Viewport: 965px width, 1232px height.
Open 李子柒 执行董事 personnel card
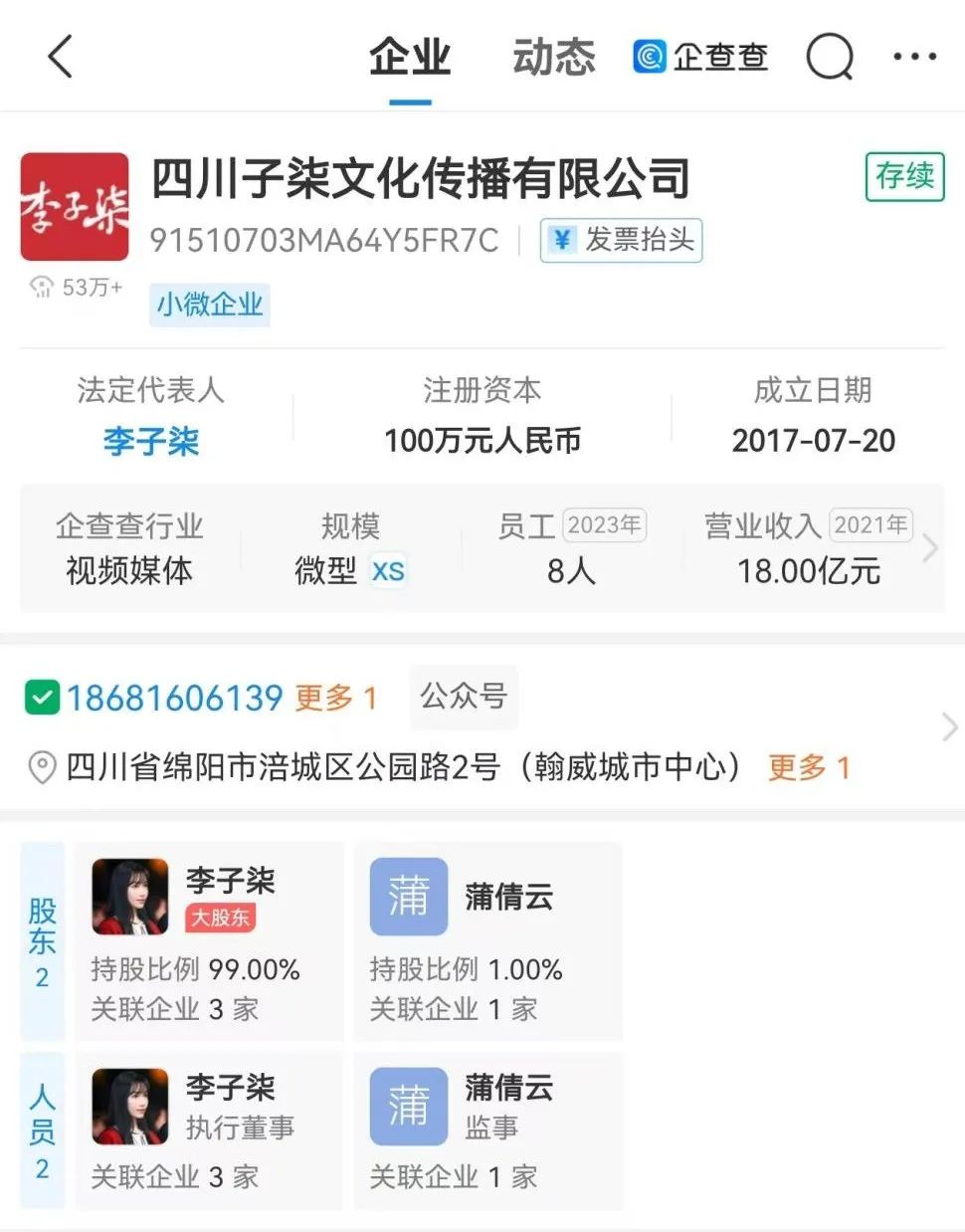click(x=209, y=1129)
